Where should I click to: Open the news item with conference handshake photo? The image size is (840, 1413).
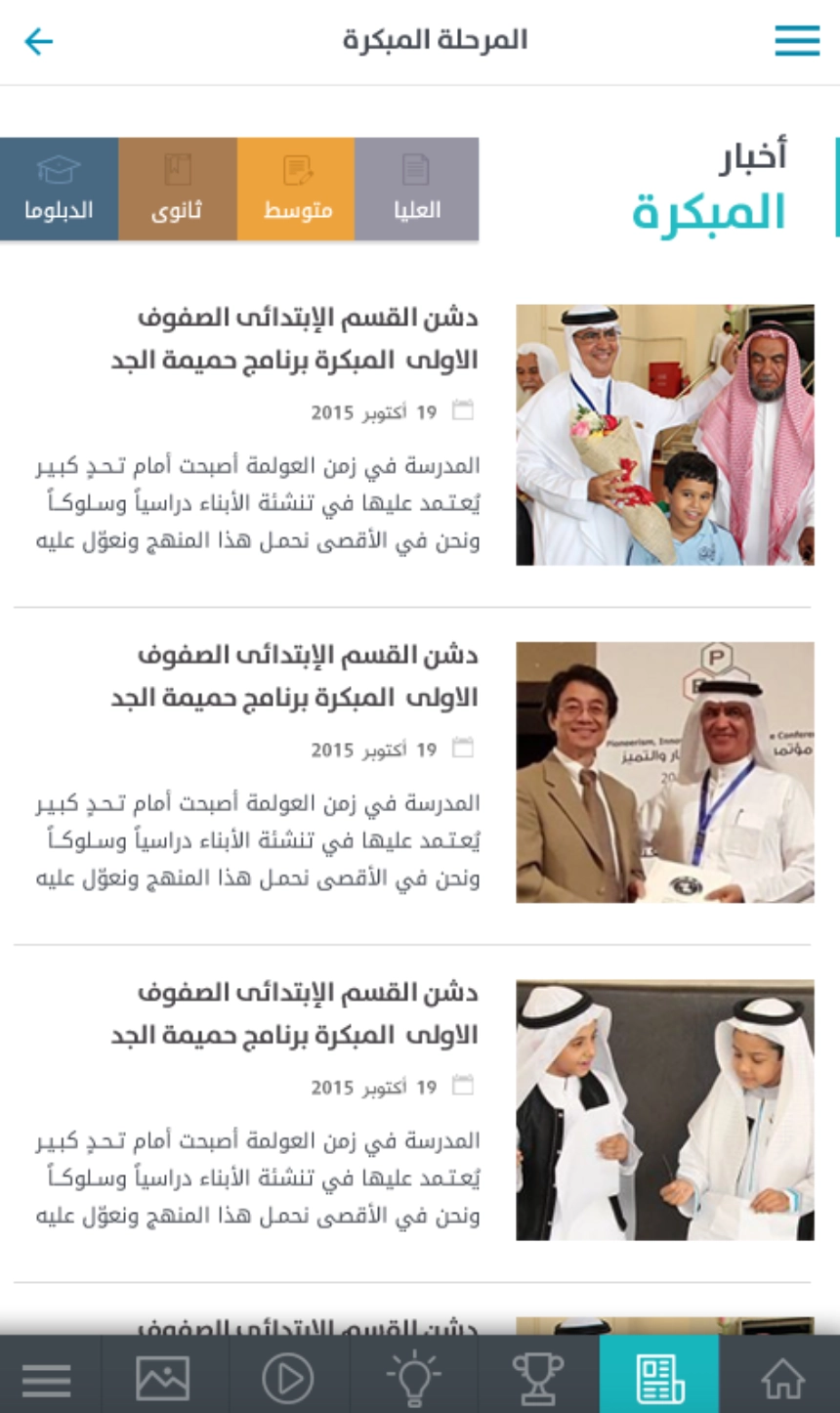(x=664, y=772)
